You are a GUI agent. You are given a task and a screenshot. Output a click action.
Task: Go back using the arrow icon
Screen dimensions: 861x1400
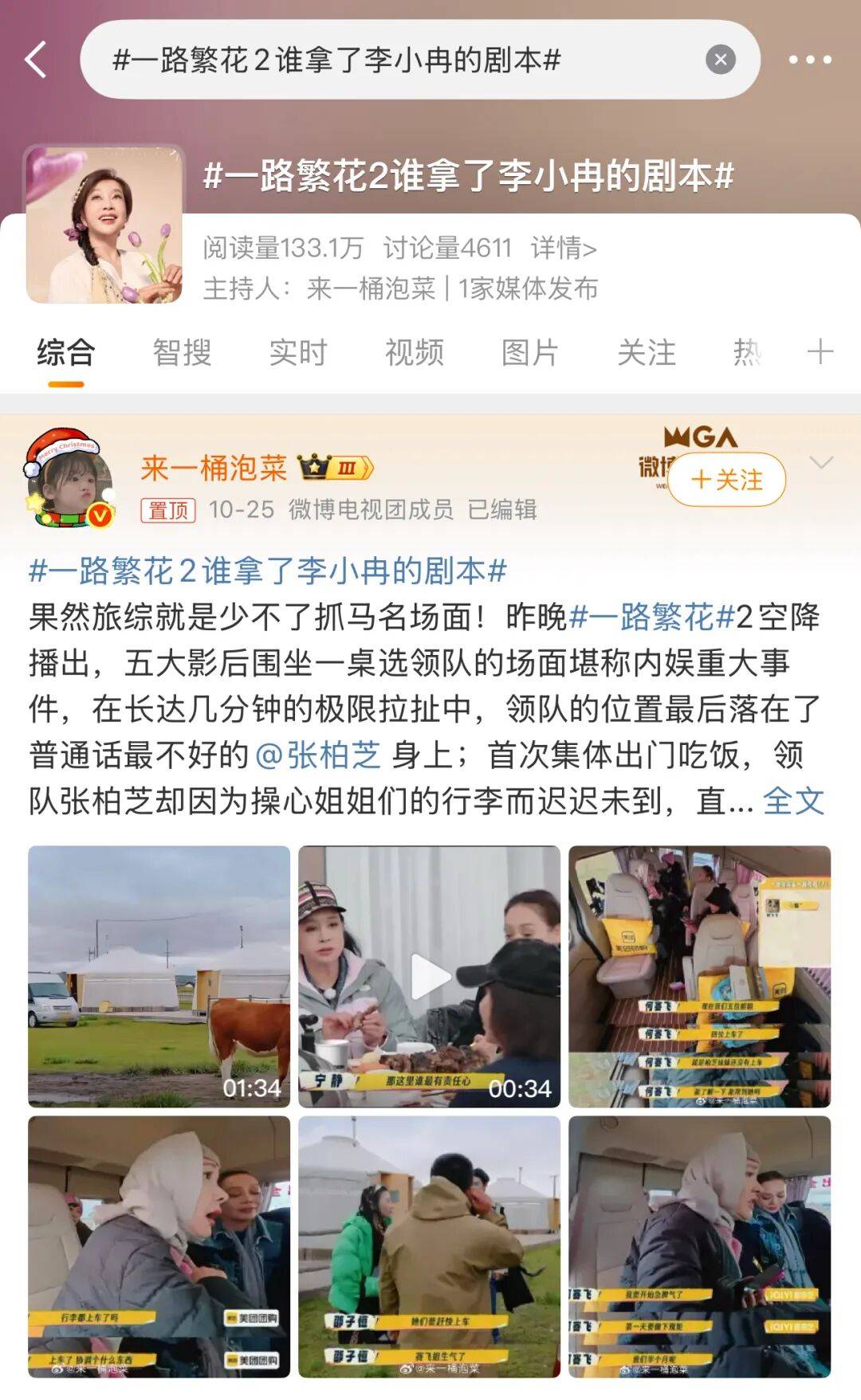tap(36, 60)
